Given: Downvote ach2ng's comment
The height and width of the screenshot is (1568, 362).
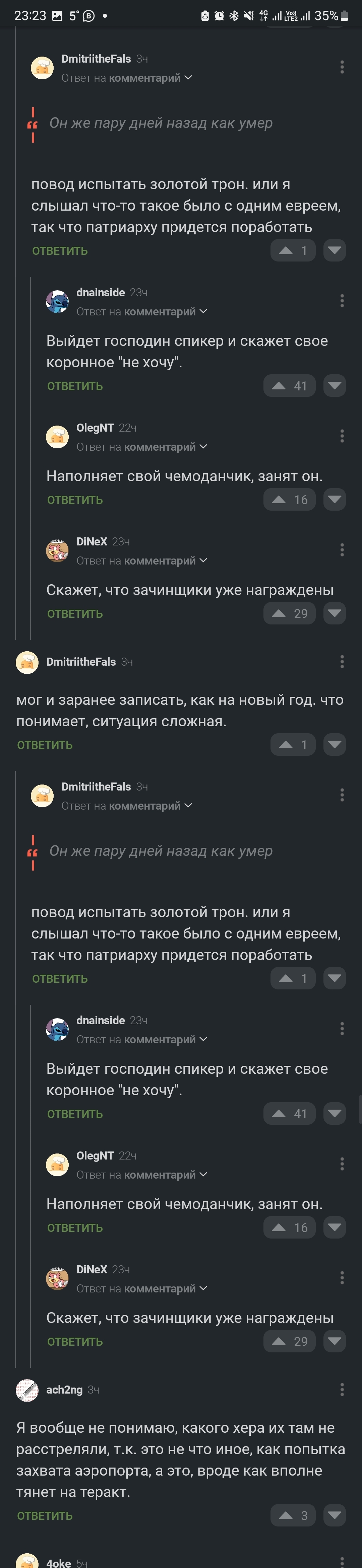Looking at the screenshot, I should point(334,1514).
